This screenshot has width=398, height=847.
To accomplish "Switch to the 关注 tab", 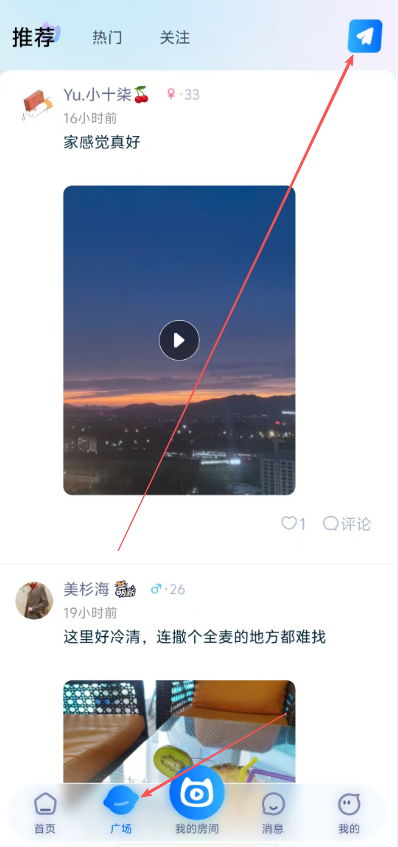I will pyautogui.click(x=174, y=38).
